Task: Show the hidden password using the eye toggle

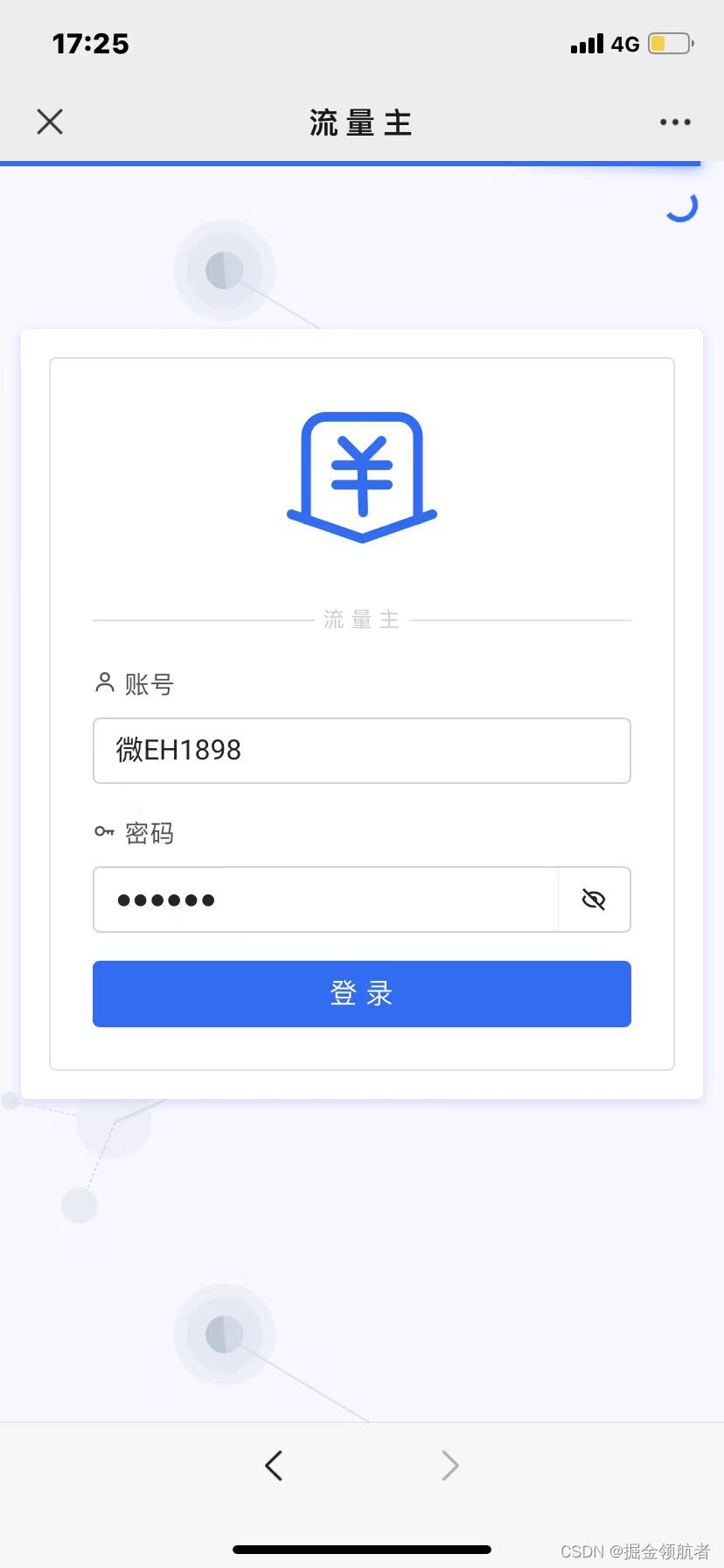Action: 594,899
